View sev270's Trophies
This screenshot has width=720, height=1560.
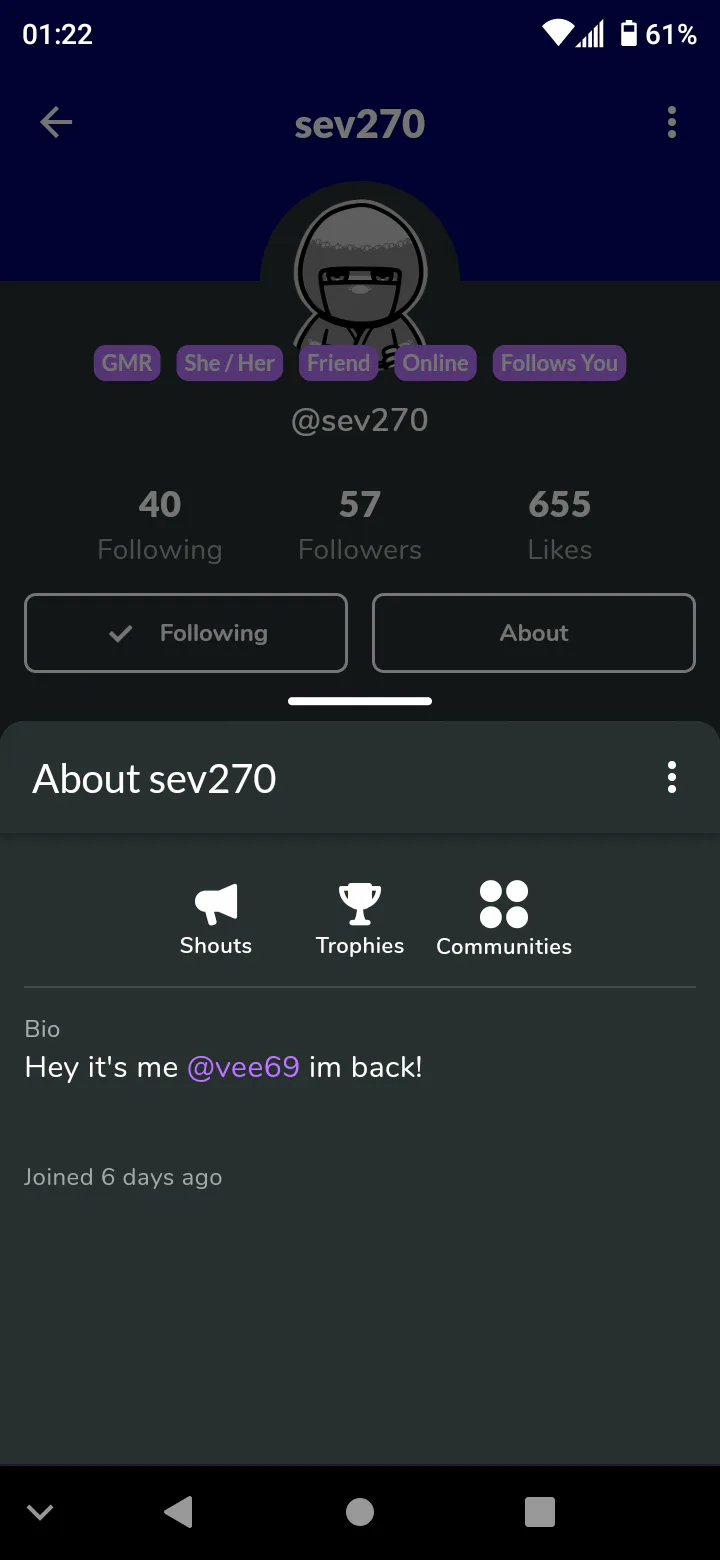[360, 920]
